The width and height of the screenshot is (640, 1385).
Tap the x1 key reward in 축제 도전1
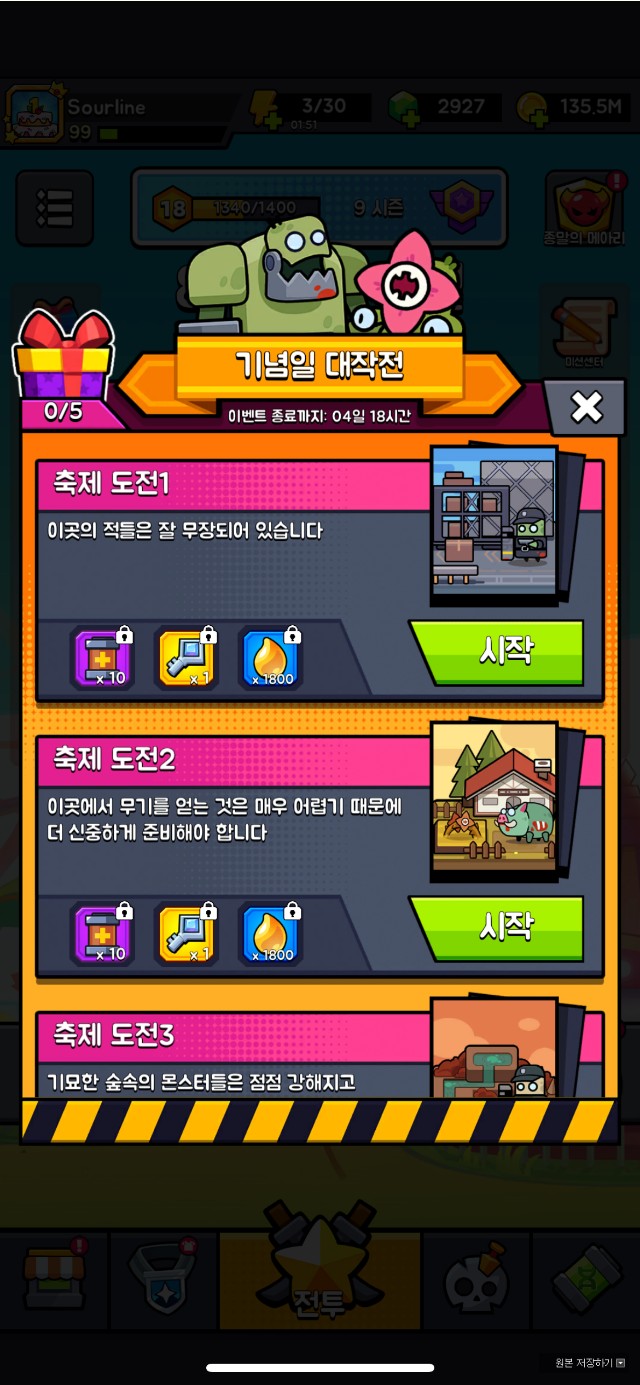[x=187, y=658]
